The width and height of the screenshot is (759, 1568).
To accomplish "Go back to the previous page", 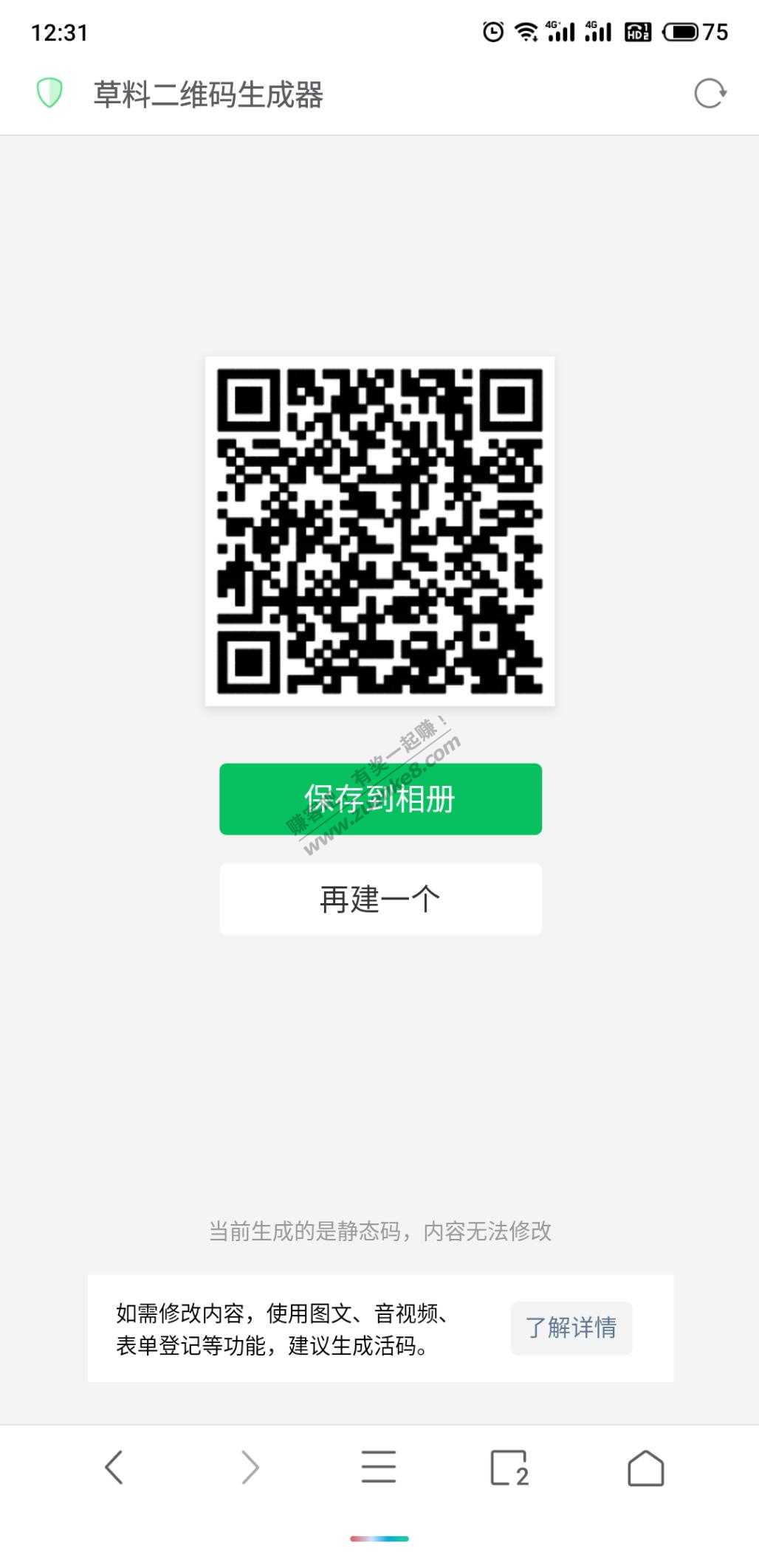I will pyautogui.click(x=114, y=1466).
